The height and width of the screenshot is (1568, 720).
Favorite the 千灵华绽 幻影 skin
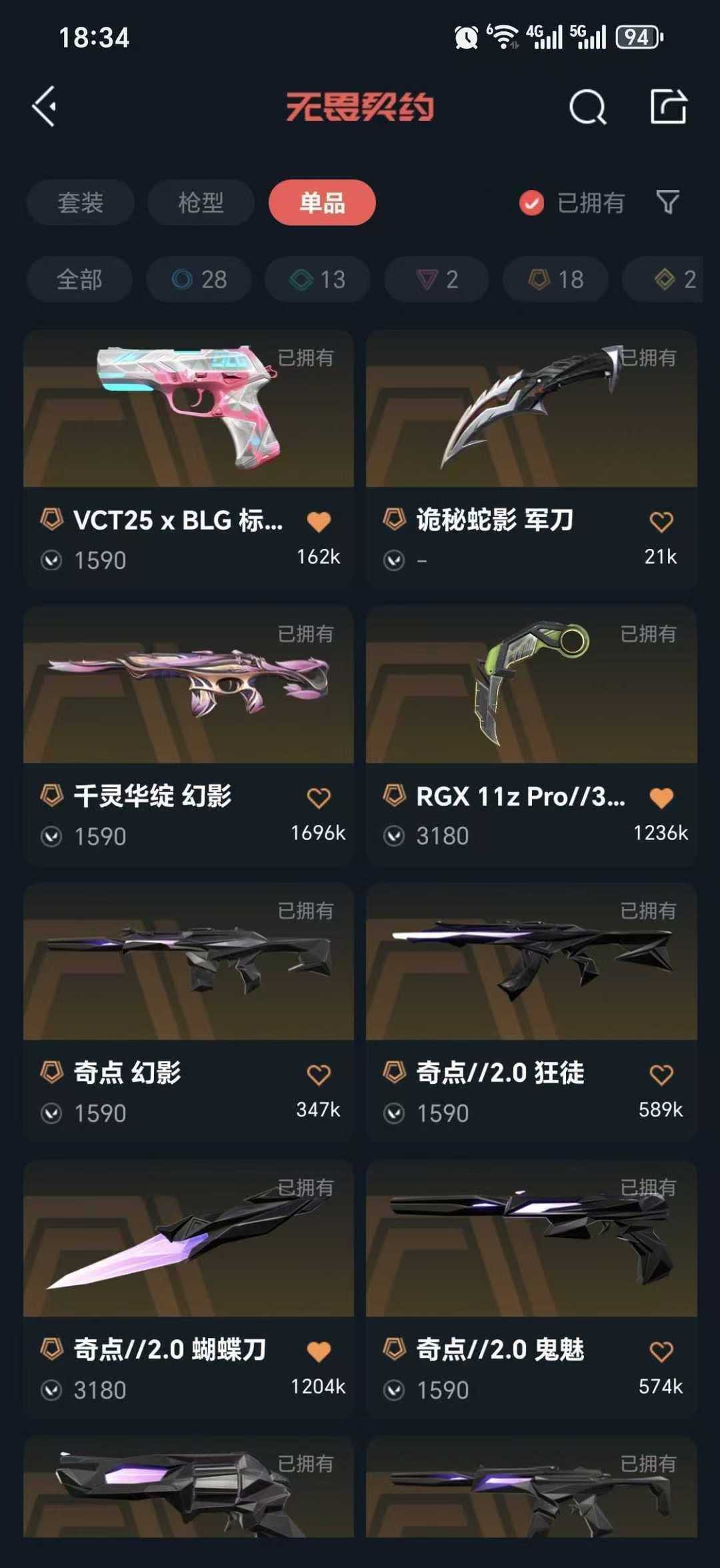[x=319, y=797]
